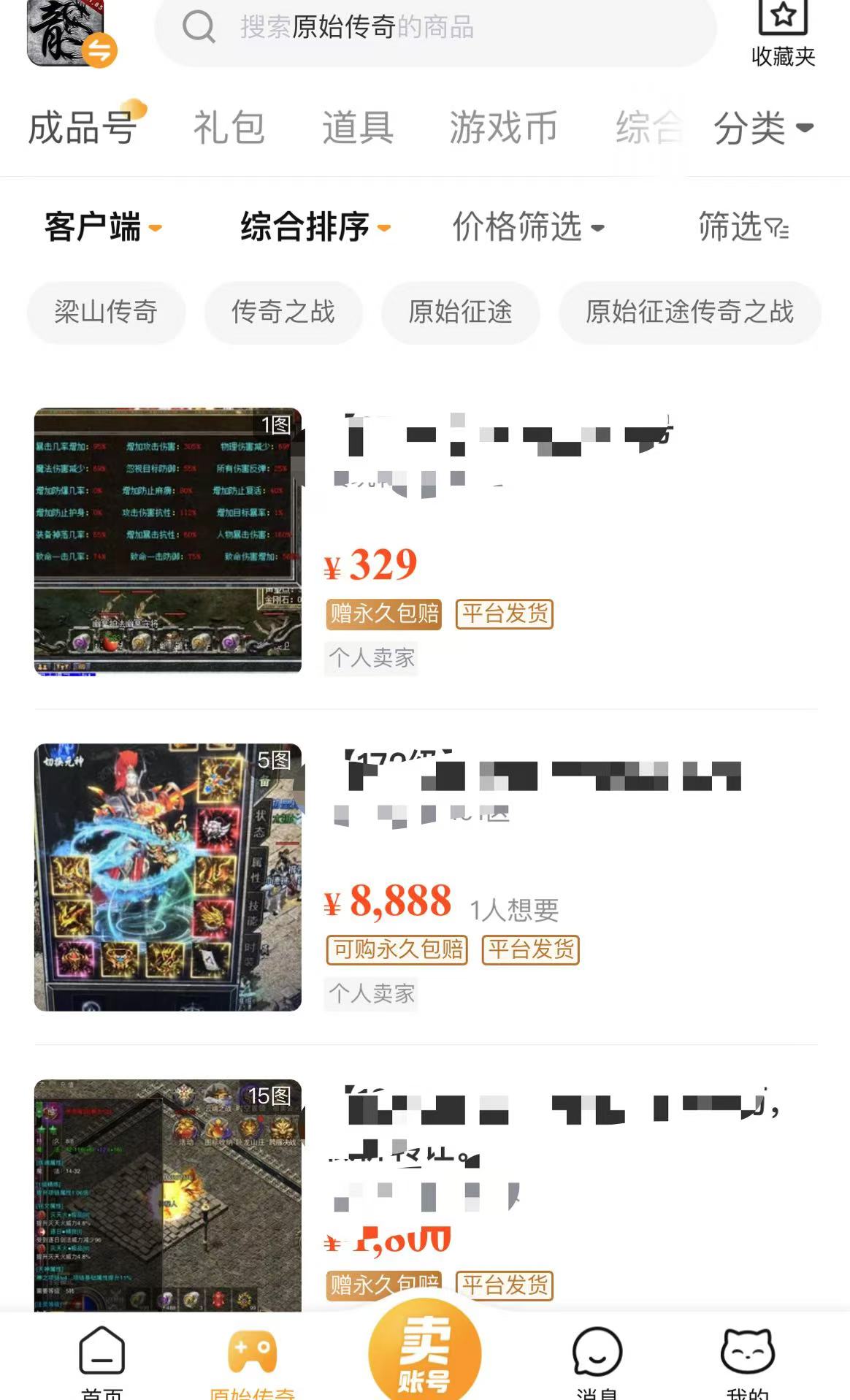Image resolution: width=850 pixels, height=1400 pixels.
Task: Choose the 传奇之战 chip
Action: [x=283, y=312]
